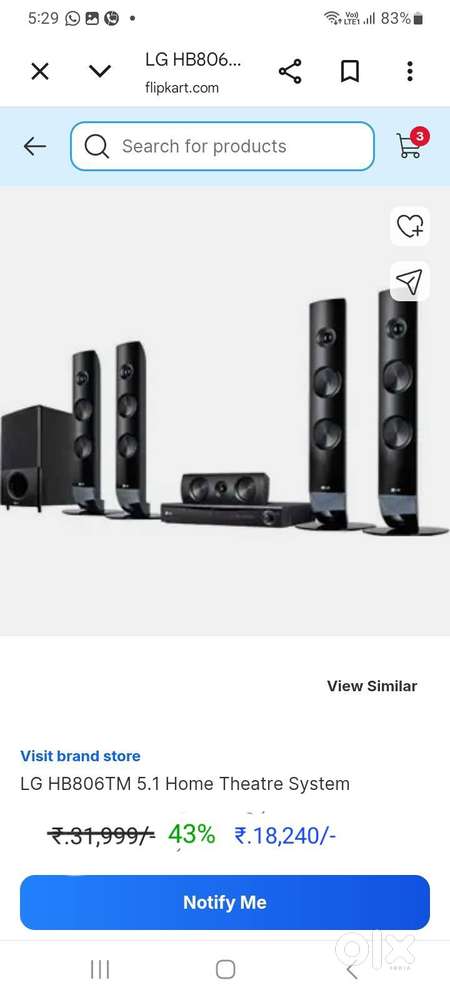Open recent apps from navigation bar

[100, 969]
